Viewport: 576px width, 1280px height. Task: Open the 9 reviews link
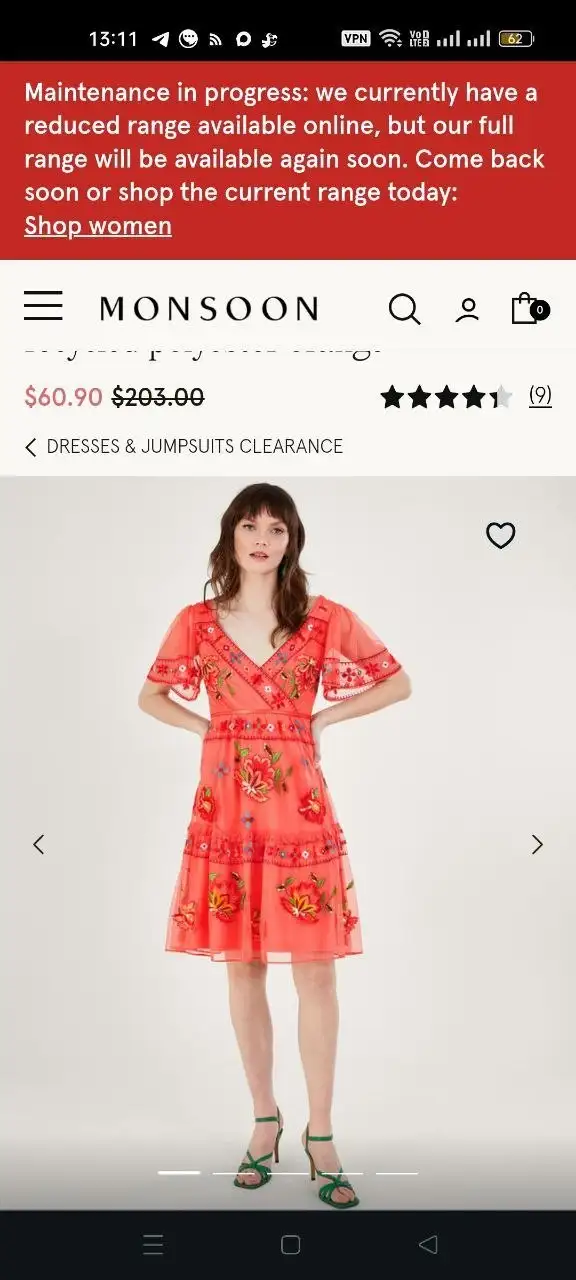tap(540, 396)
